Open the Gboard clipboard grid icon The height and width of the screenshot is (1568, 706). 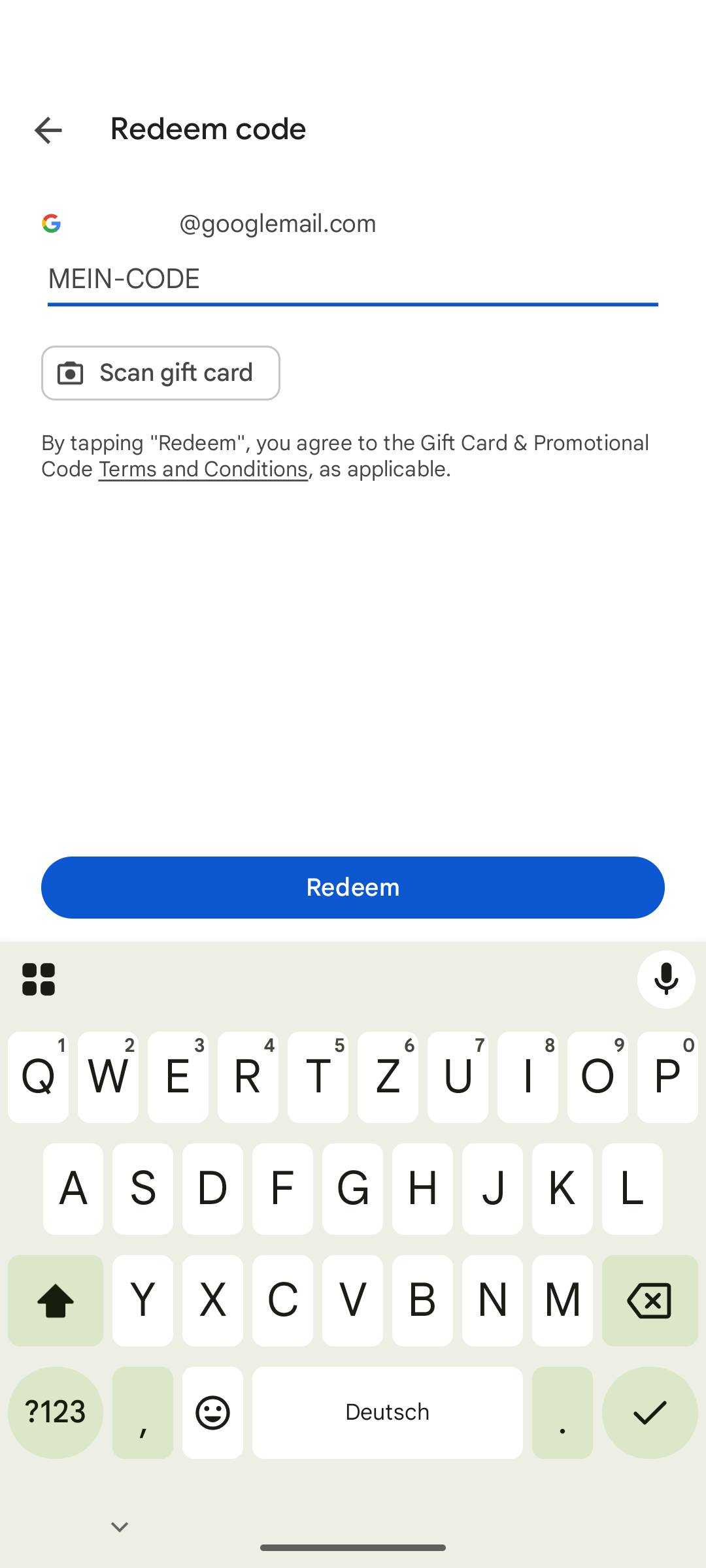coord(39,979)
